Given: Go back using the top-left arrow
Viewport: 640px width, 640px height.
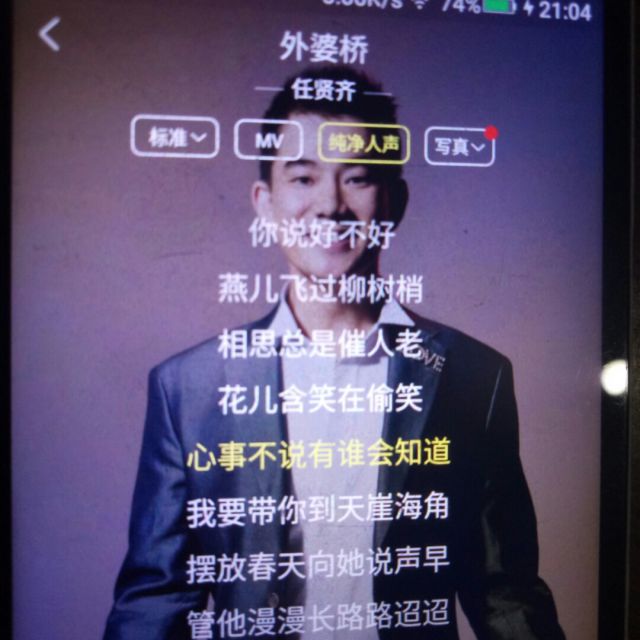Looking at the screenshot, I should (x=49, y=34).
